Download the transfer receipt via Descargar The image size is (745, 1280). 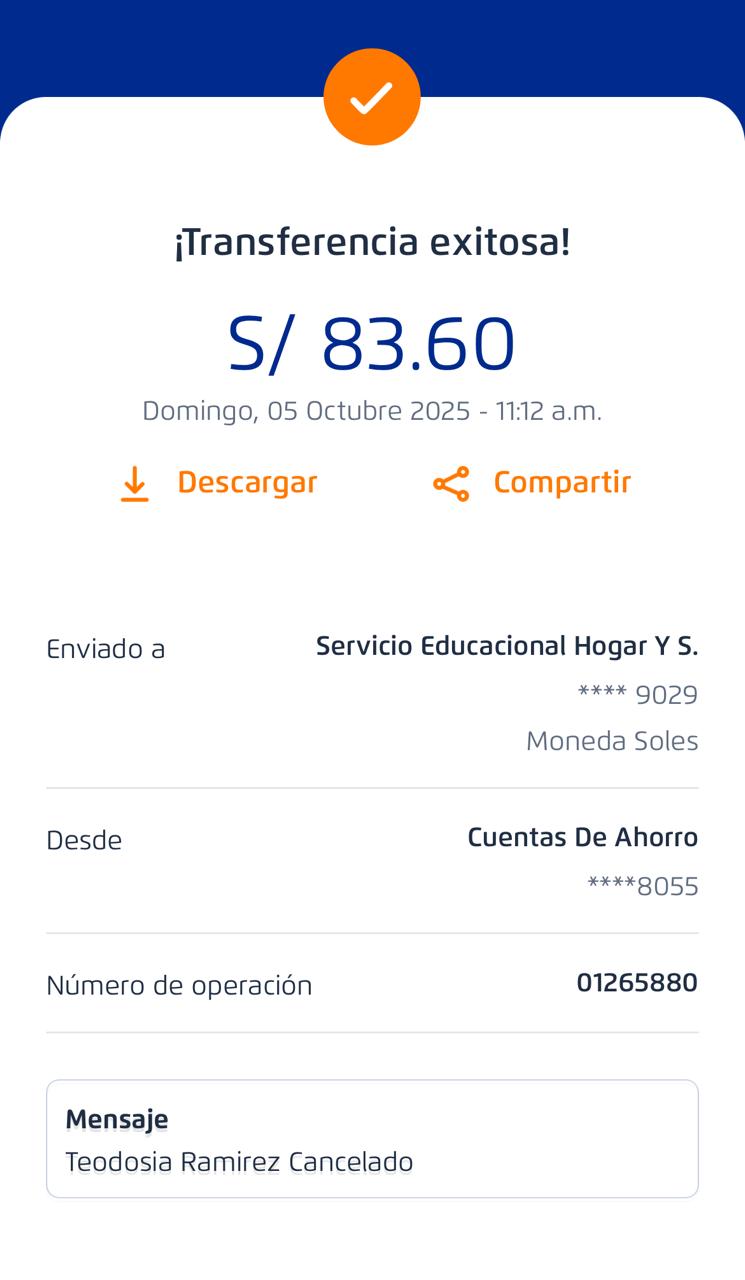218,483
